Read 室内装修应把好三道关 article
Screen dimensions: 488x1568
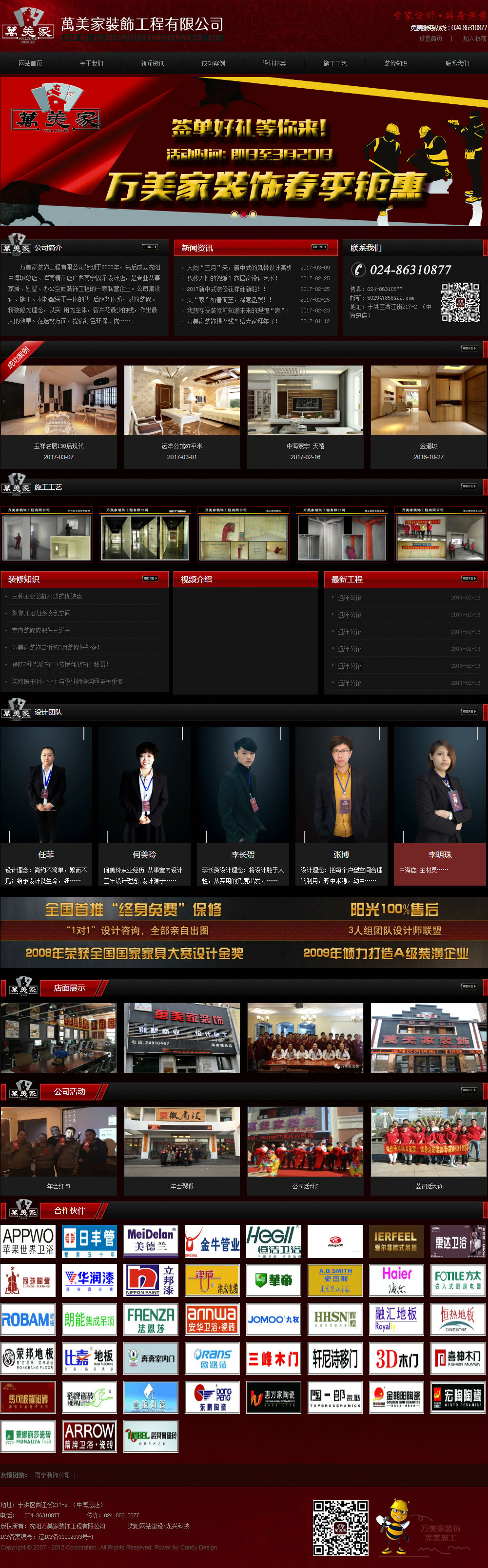click(x=41, y=631)
